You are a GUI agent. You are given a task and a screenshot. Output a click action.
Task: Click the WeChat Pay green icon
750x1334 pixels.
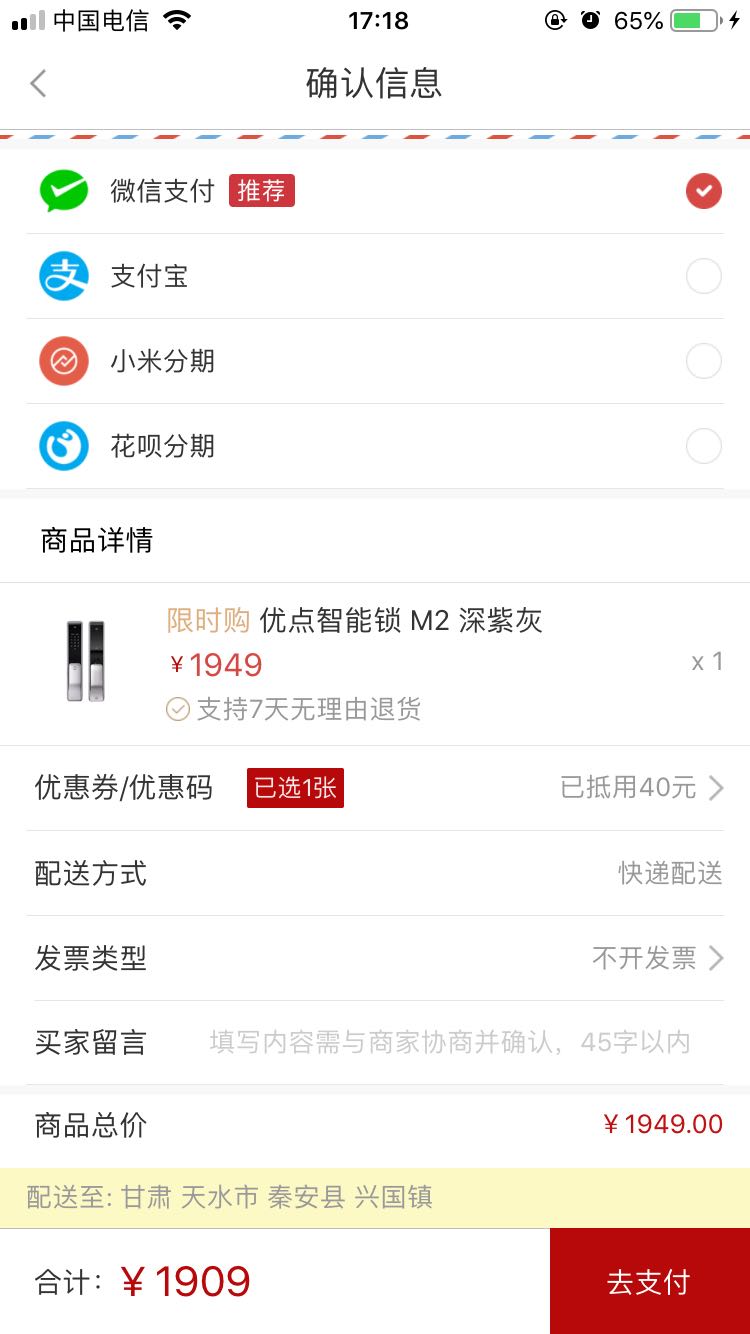(x=63, y=190)
